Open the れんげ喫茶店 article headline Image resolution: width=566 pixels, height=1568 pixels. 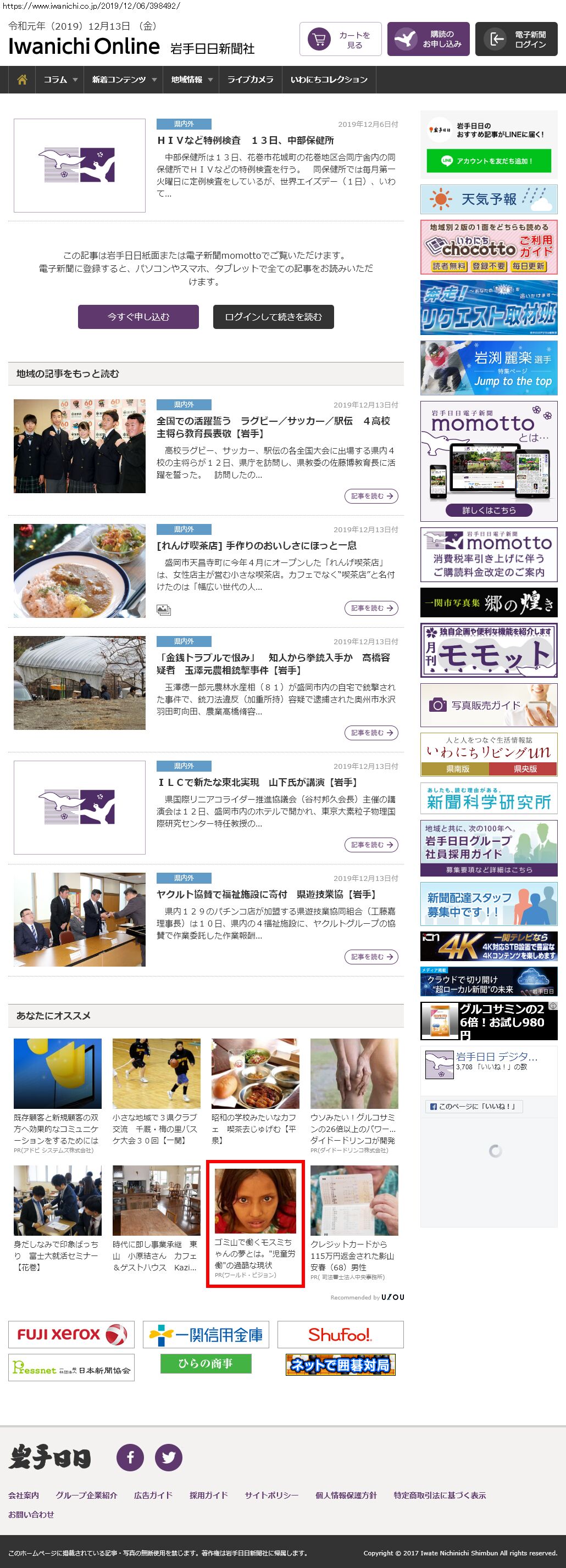point(257,545)
